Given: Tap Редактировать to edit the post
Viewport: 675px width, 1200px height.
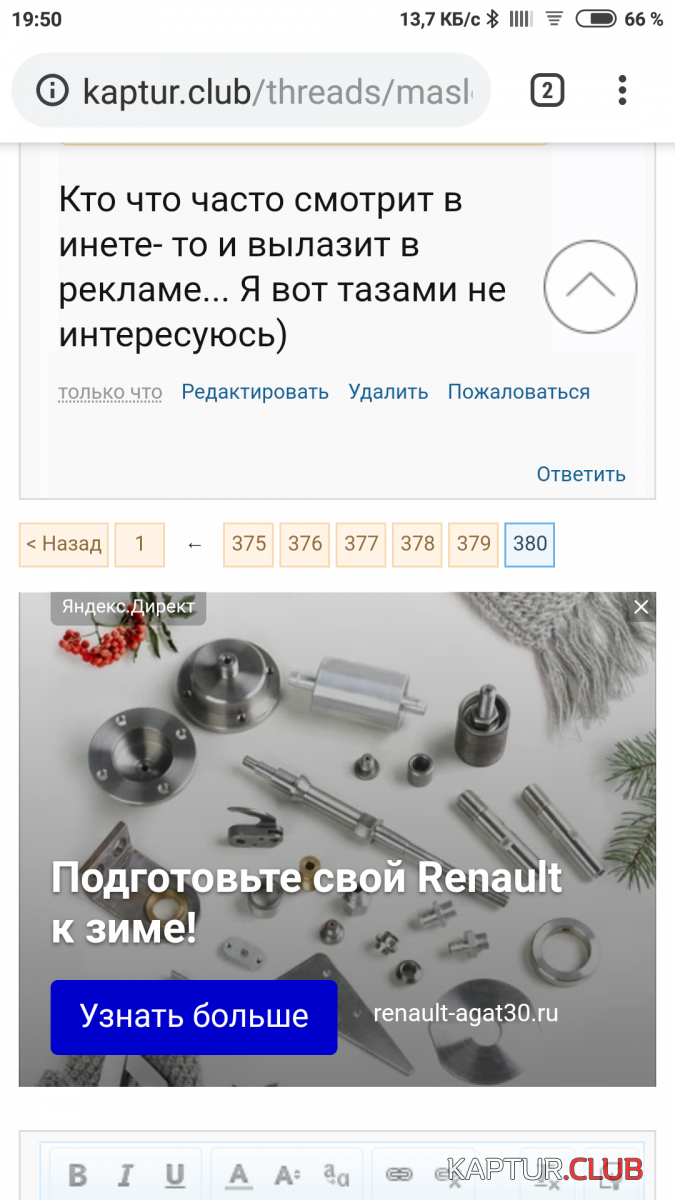Looking at the screenshot, I should pyautogui.click(x=255, y=392).
